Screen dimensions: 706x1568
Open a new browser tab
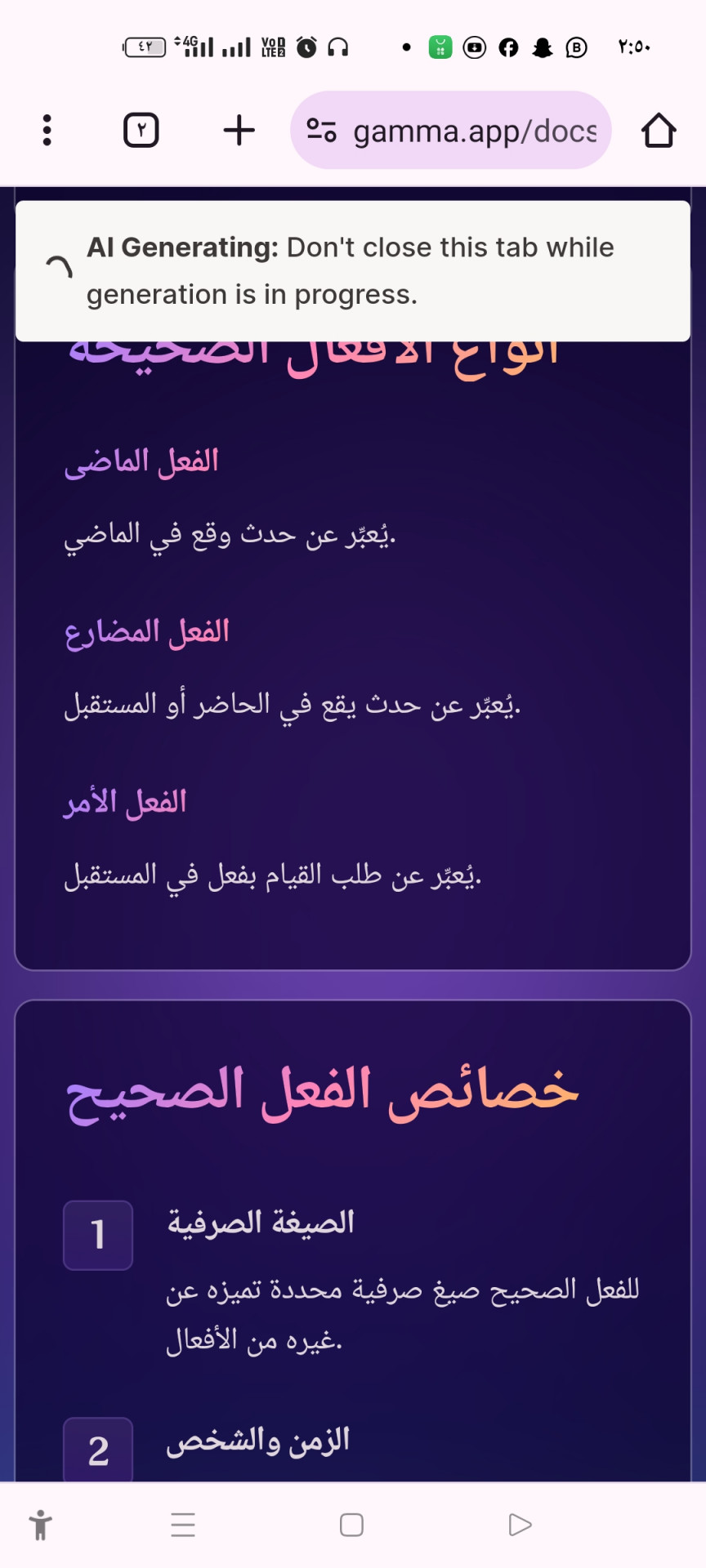(x=239, y=130)
